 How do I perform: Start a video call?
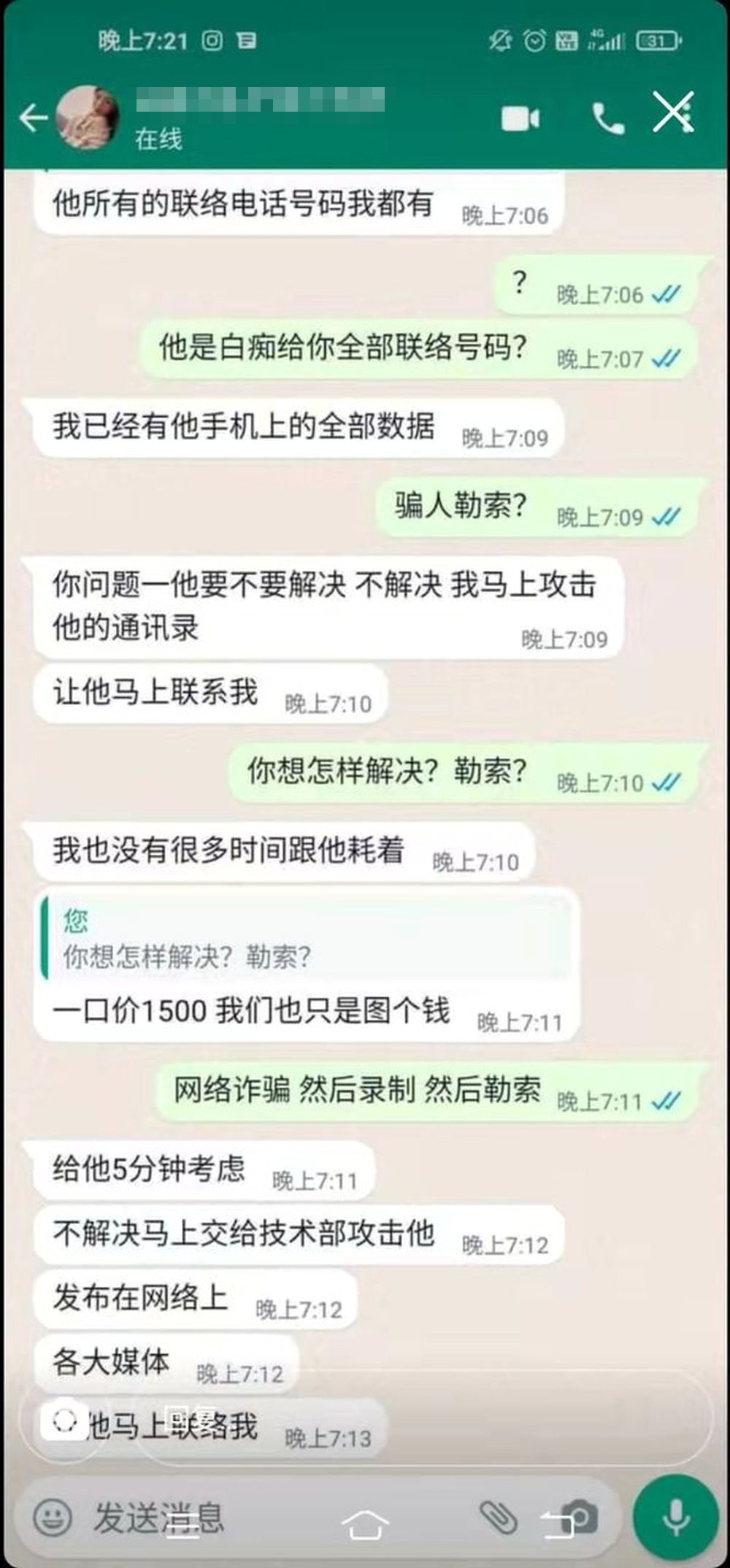coord(520,118)
